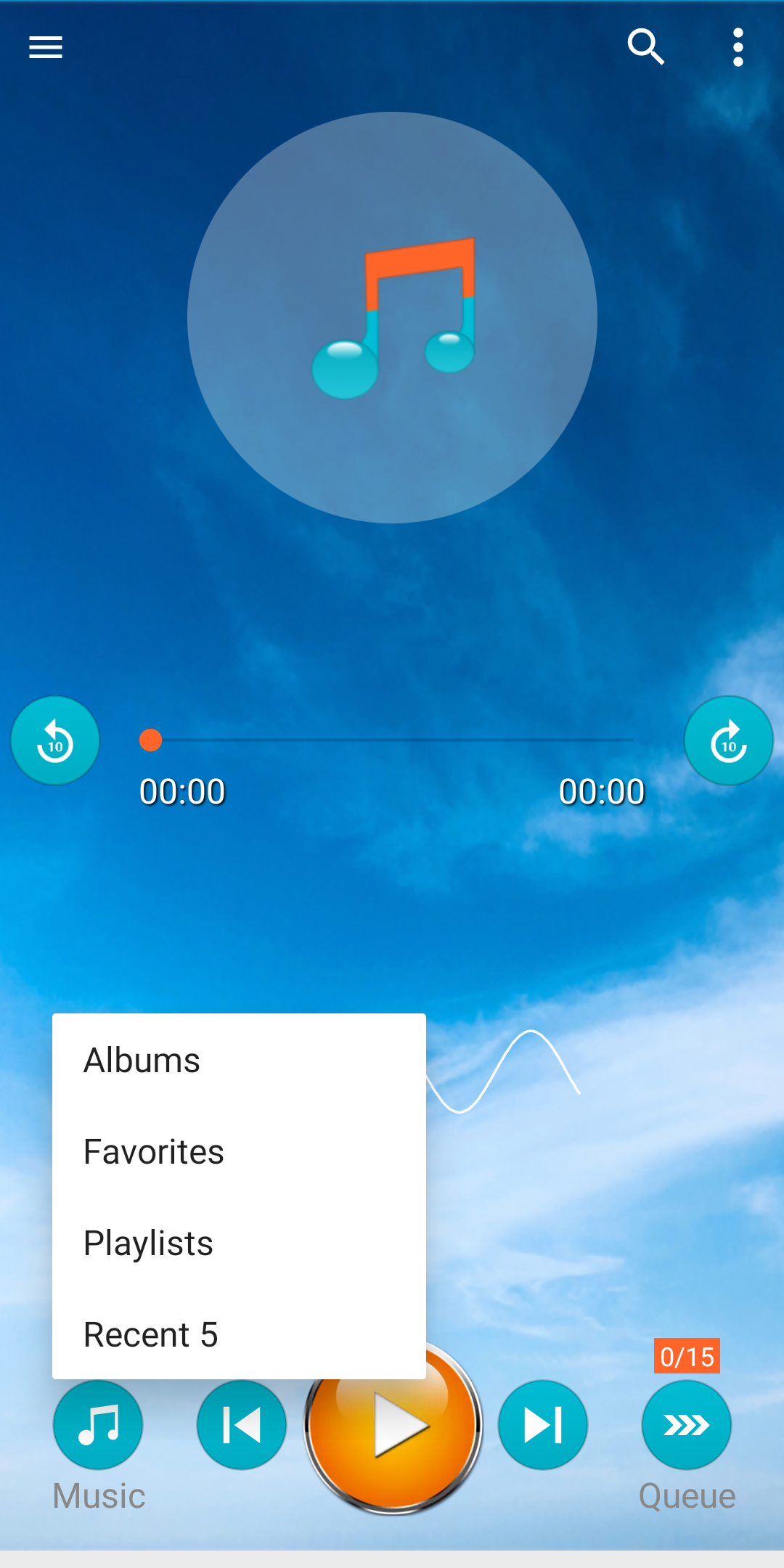This screenshot has width=784, height=1568.
Task: Rewind playback by 10 seconds
Action: point(55,740)
